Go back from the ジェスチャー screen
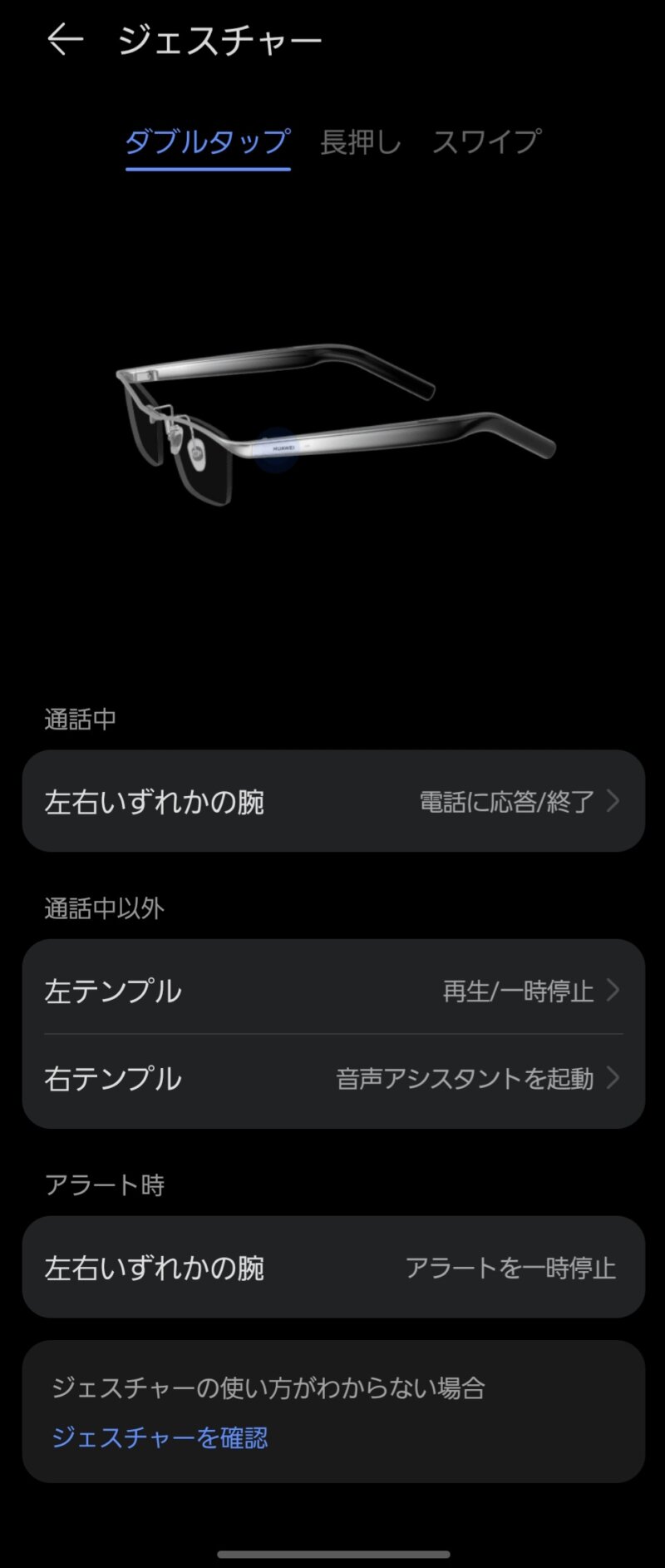665x1568 pixels. [65, 39]
